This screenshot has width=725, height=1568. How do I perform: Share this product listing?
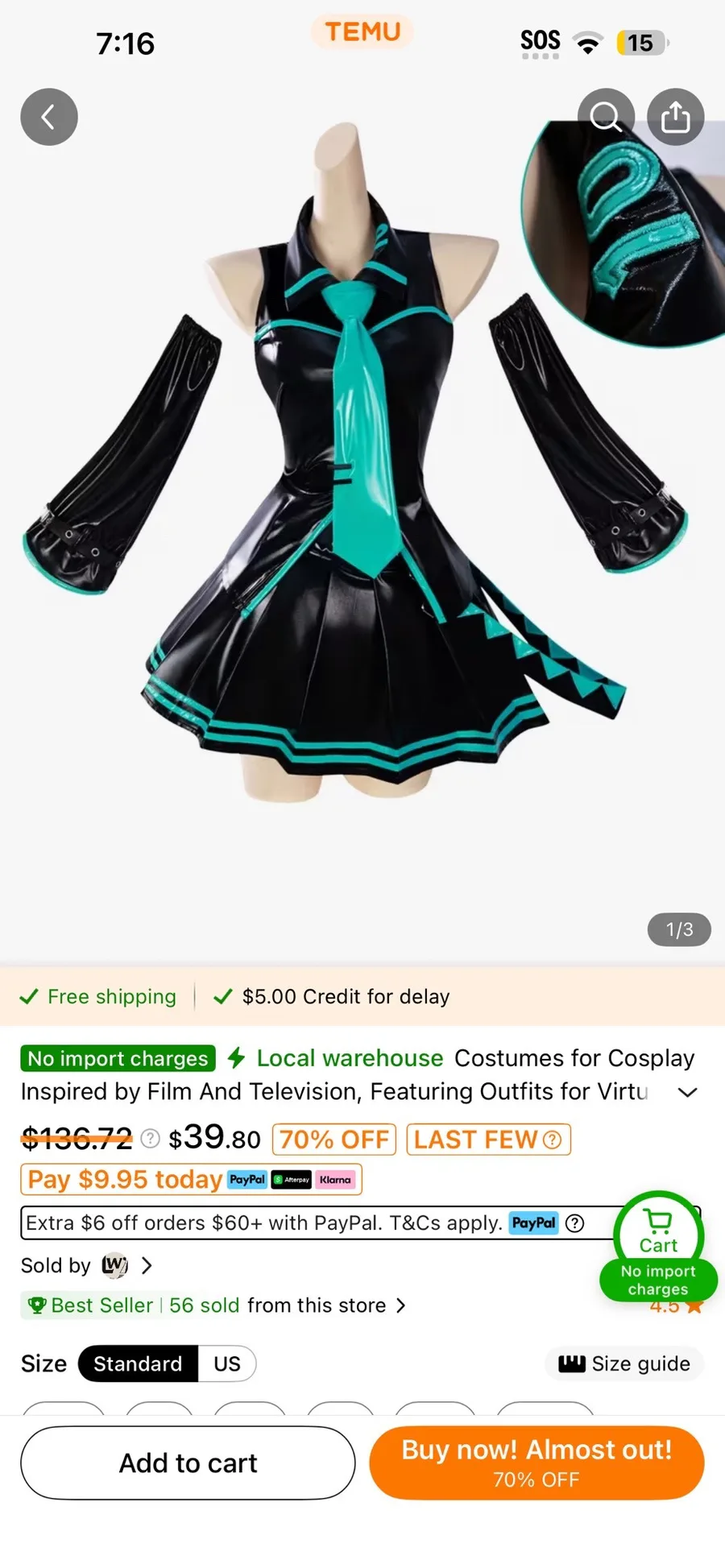(675, 117)
